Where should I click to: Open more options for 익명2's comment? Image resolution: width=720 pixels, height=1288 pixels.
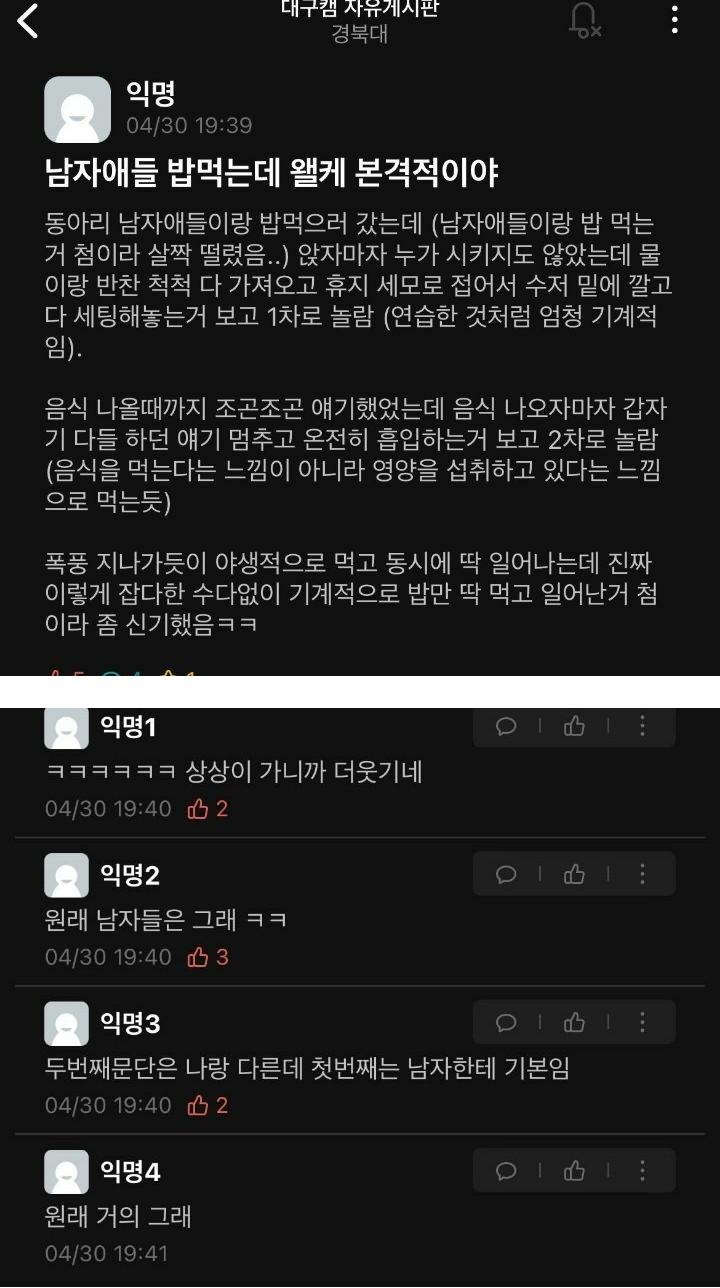pyautogui.click(x=642, y=875)
